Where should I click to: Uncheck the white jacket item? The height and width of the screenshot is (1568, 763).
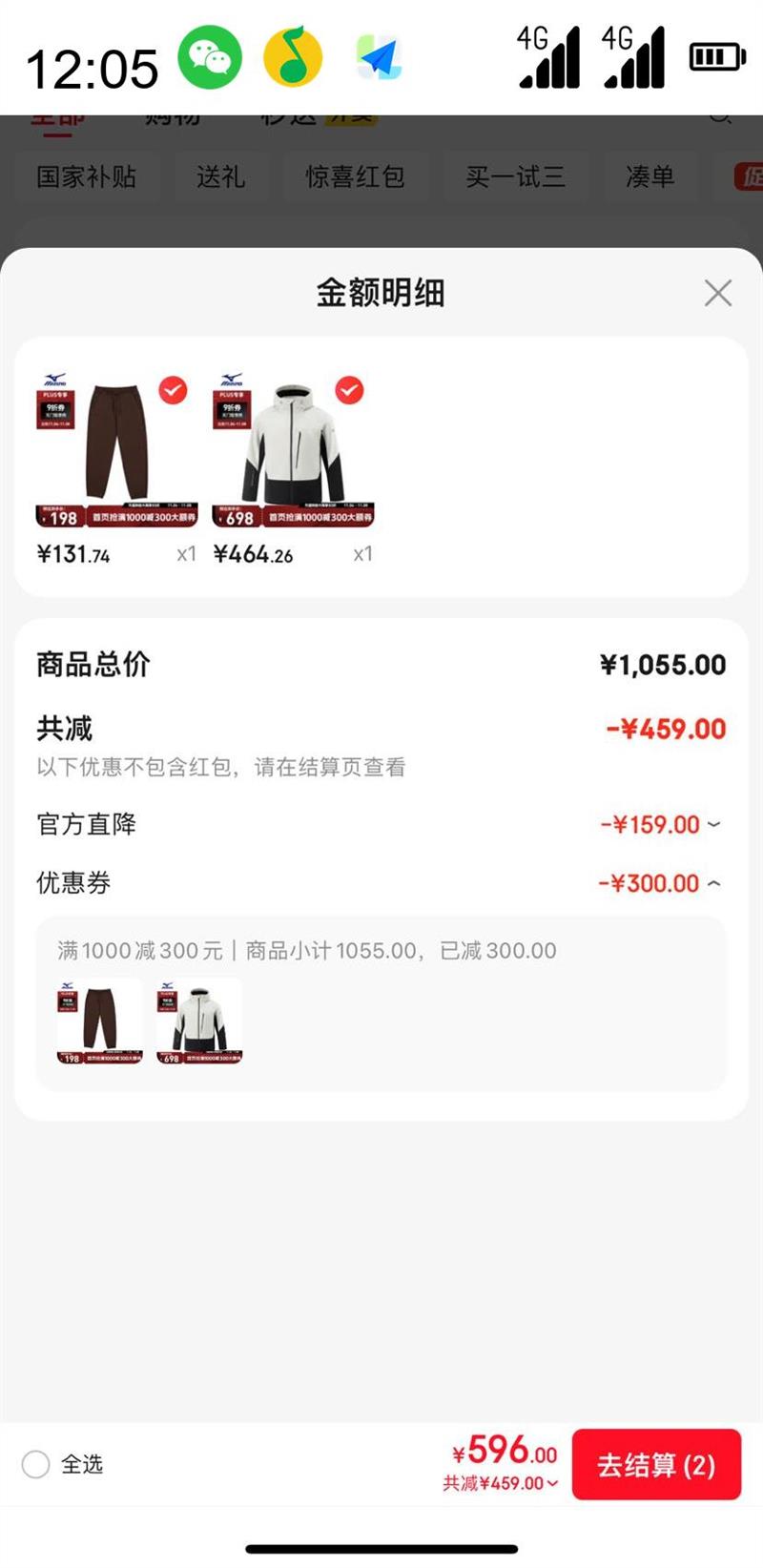point(350,390)
